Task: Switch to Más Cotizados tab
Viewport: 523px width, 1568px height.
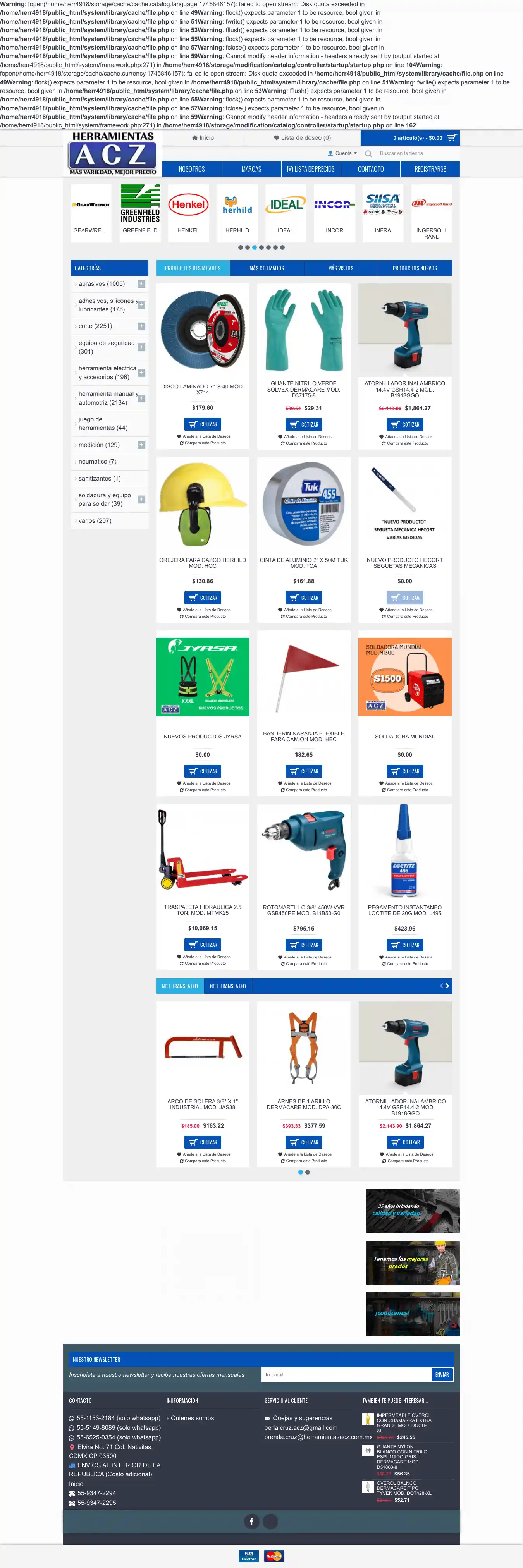Action: coord(267,268)
